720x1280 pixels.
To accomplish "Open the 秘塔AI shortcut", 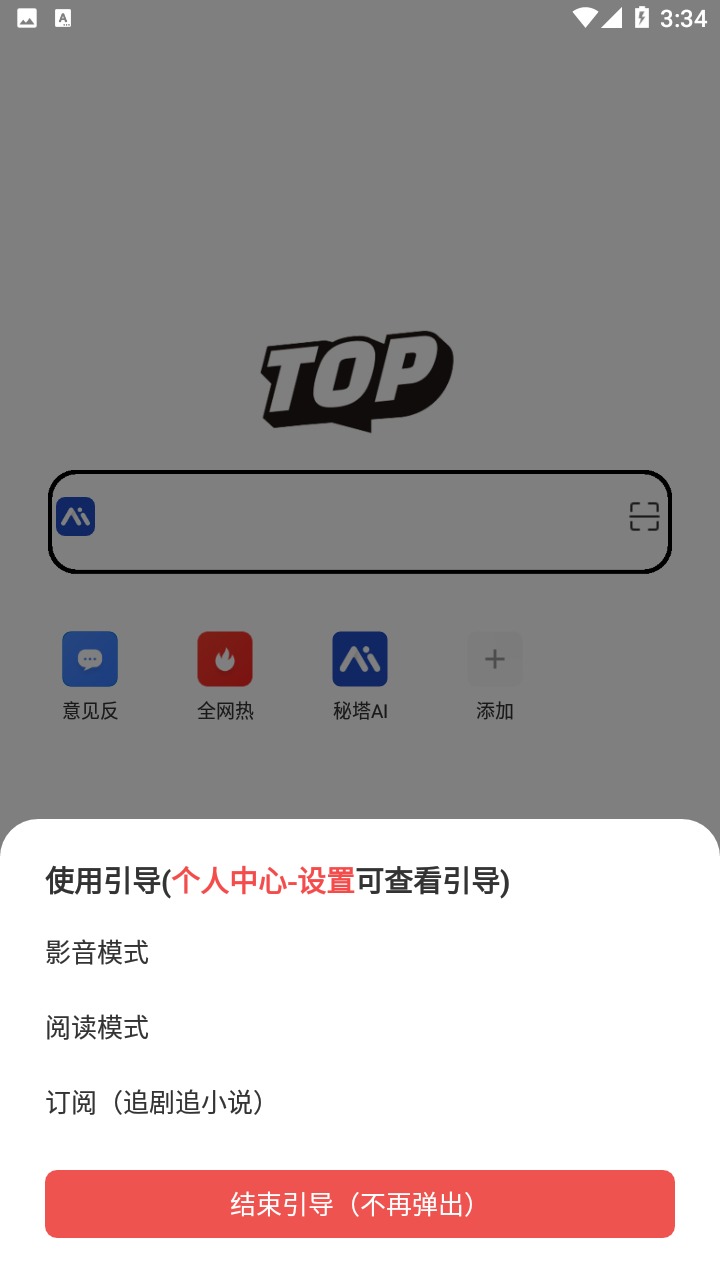I will [360, 660].
